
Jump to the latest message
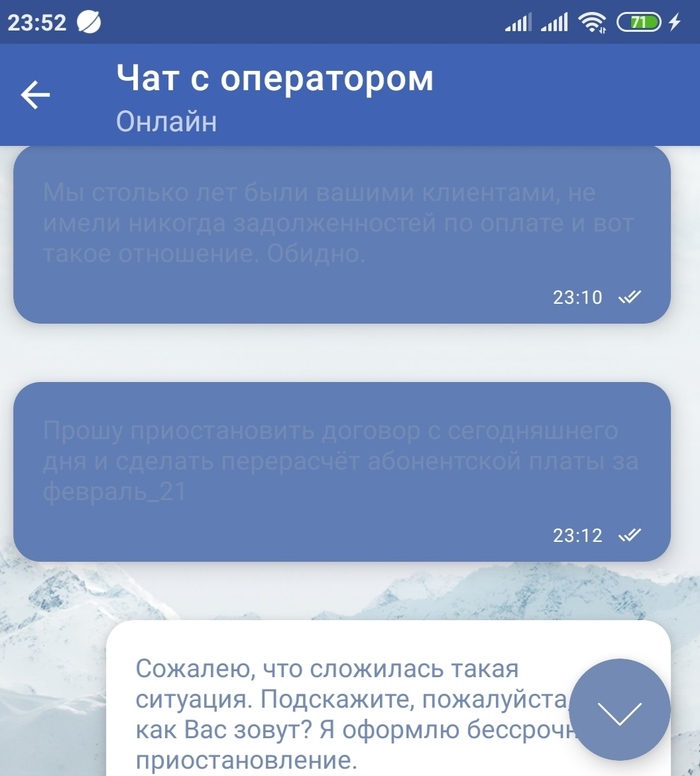619,711
